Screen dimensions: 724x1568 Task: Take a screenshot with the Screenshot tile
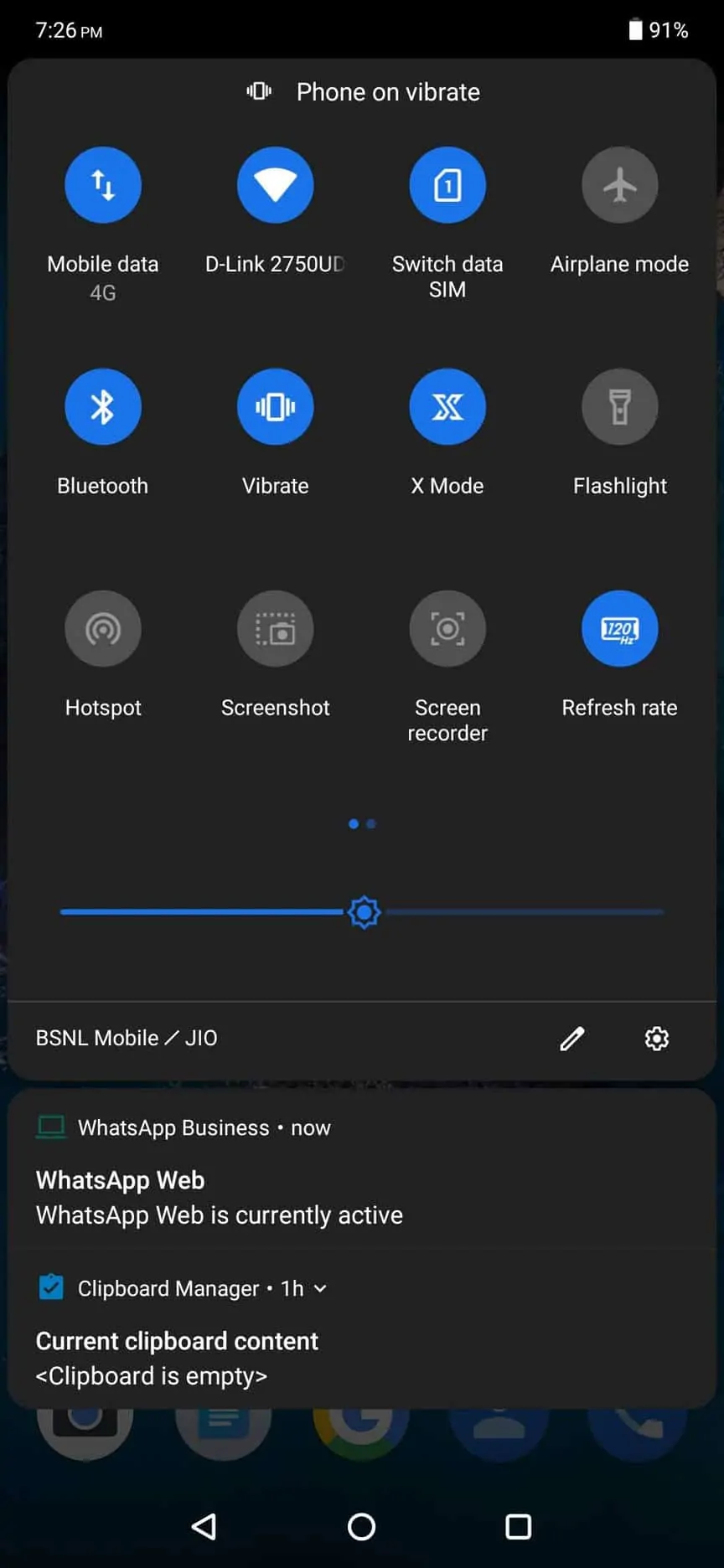click(275, 629)
